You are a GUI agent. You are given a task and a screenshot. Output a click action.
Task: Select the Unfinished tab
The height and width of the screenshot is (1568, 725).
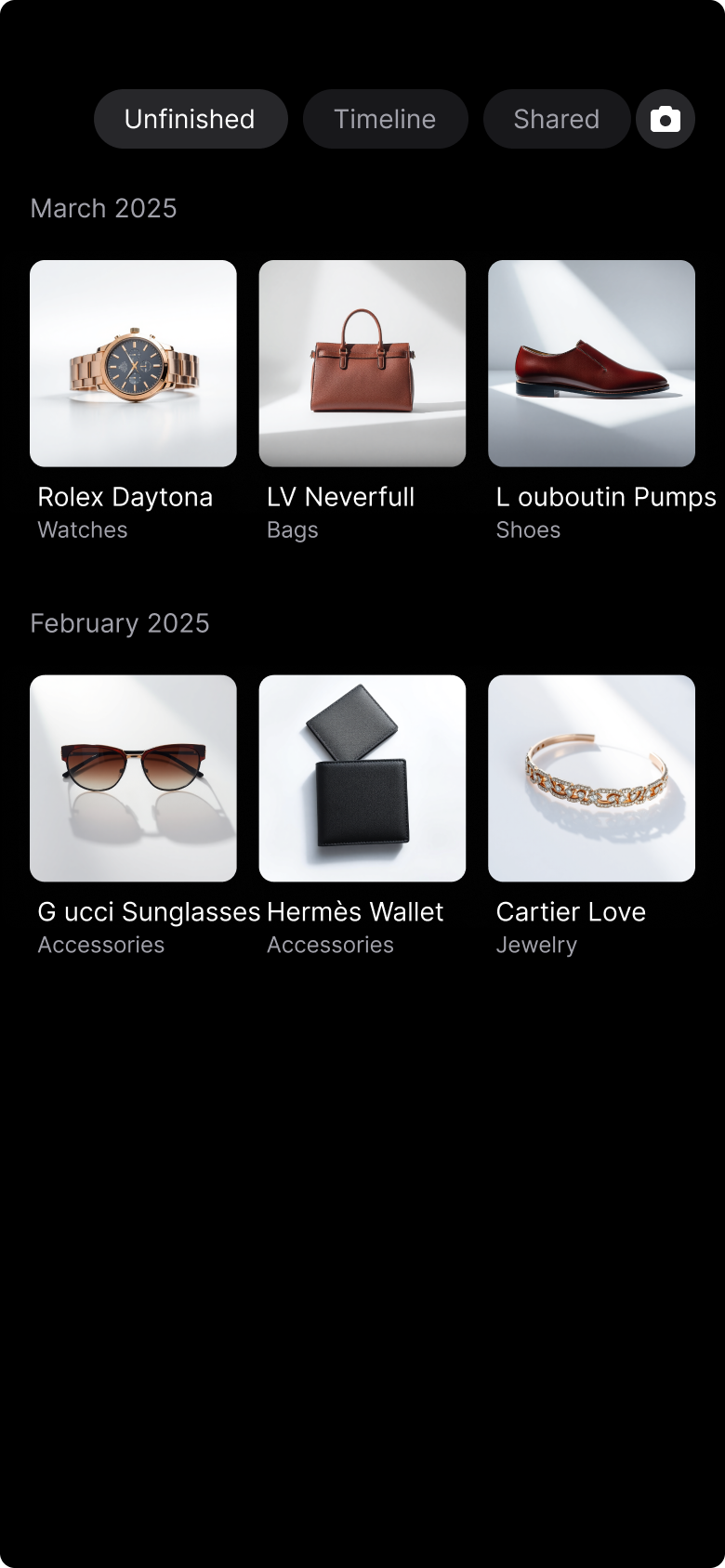pos(191,119)
